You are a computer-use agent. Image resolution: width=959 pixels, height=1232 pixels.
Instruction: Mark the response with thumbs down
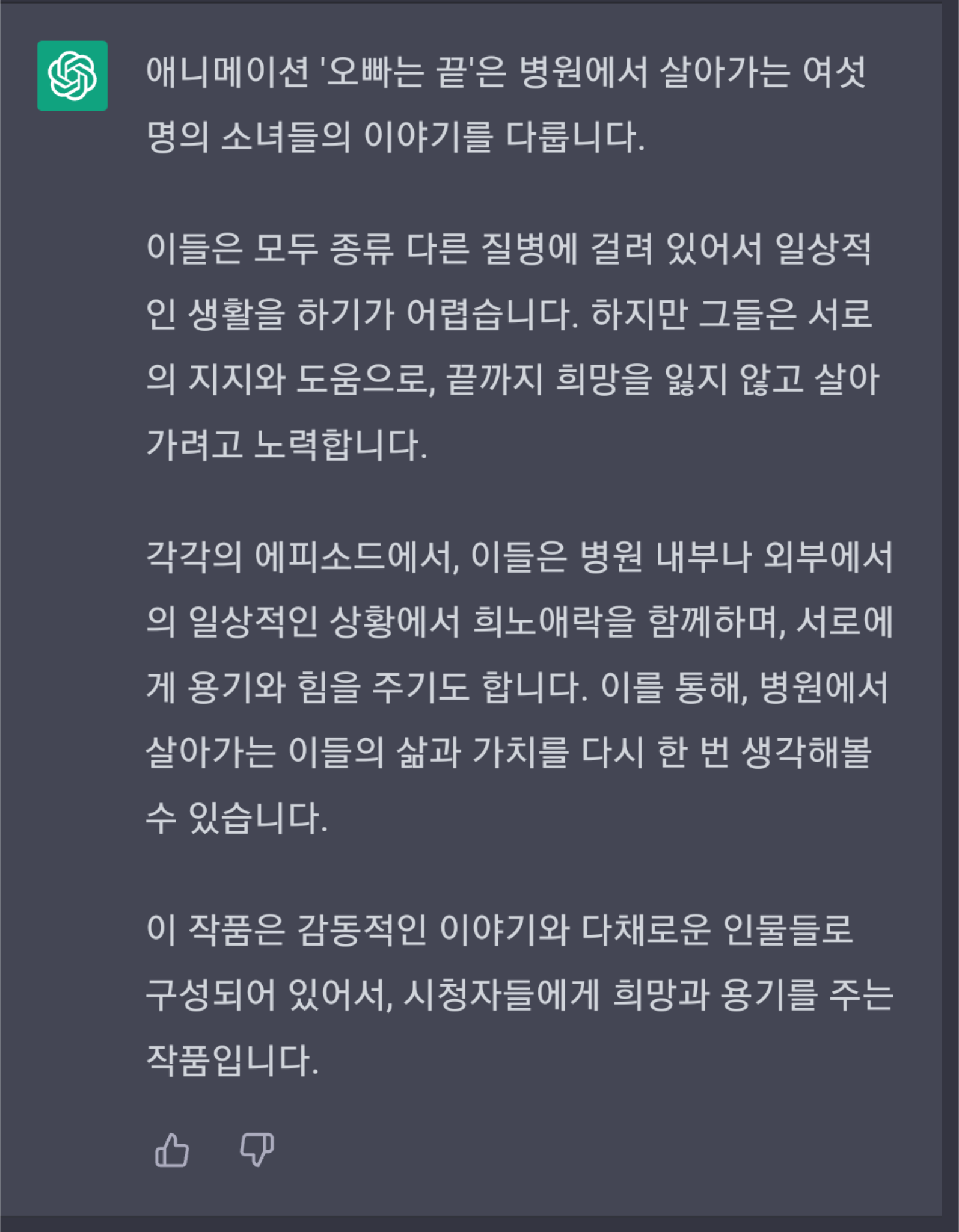coord(257,1150)
